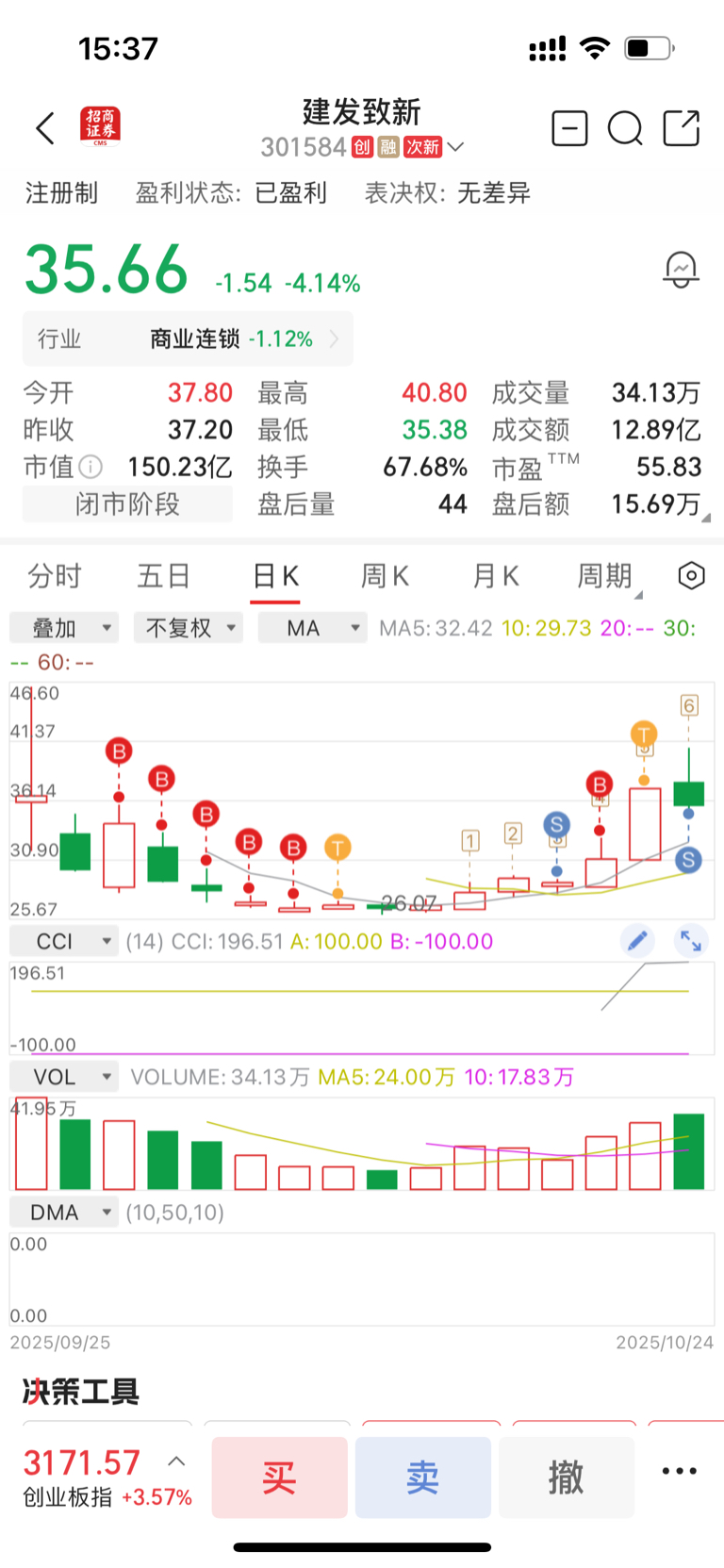Viewport: 724px width, 1568px height.
Task: Expand the 不复权 adjustment dropdown
Action: pyautogui.click(x=189, y=628)
